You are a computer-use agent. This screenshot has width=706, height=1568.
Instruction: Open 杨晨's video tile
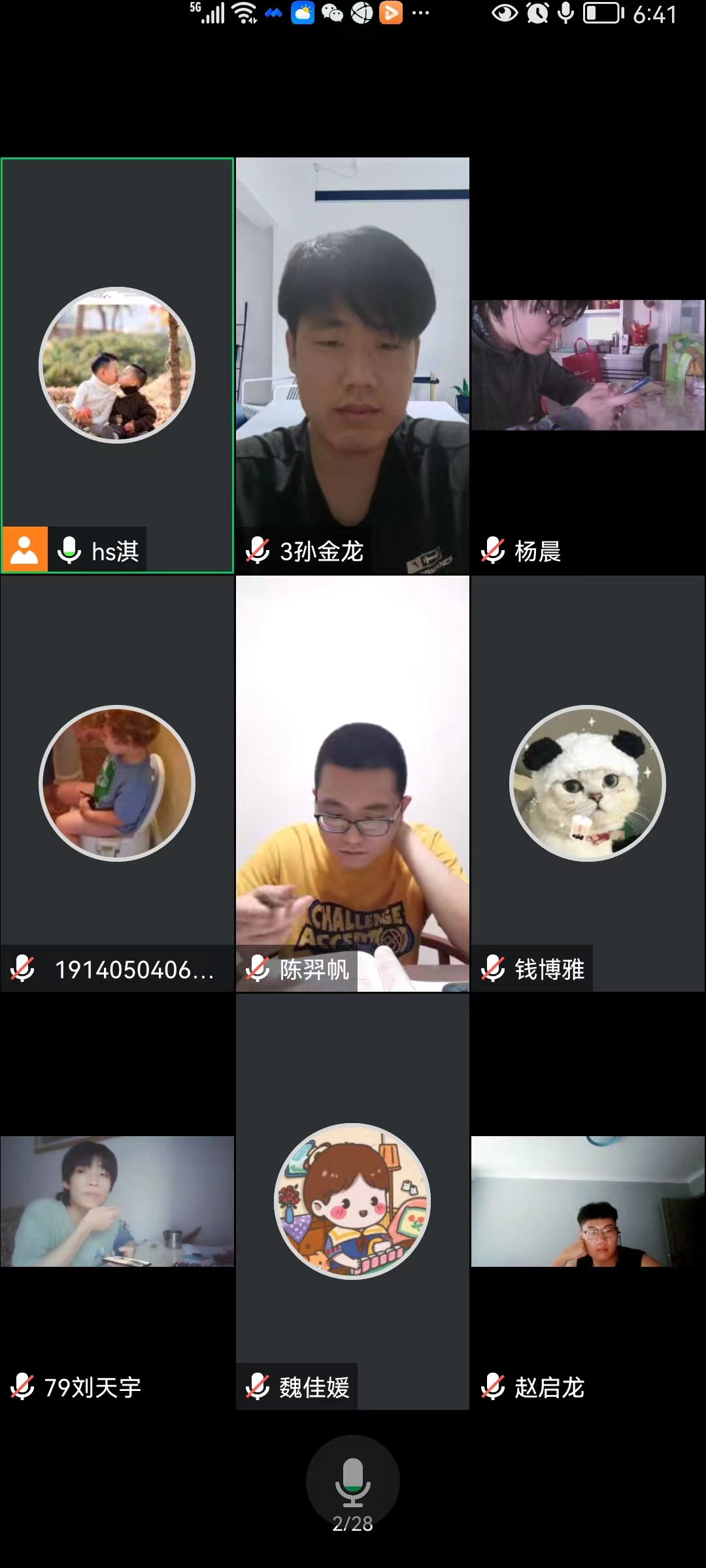(x=588, y=365)
